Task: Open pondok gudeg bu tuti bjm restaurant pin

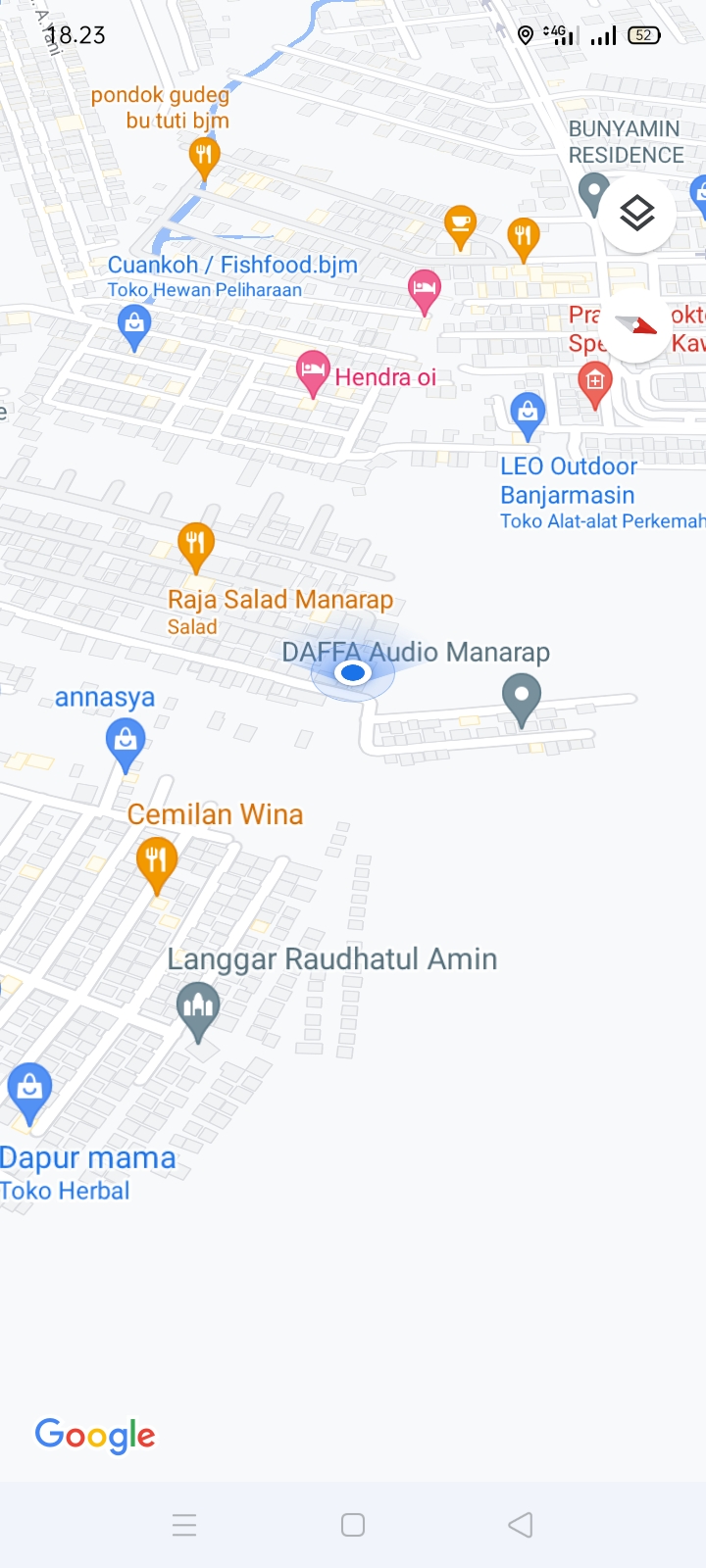Action: coord(204,157)
